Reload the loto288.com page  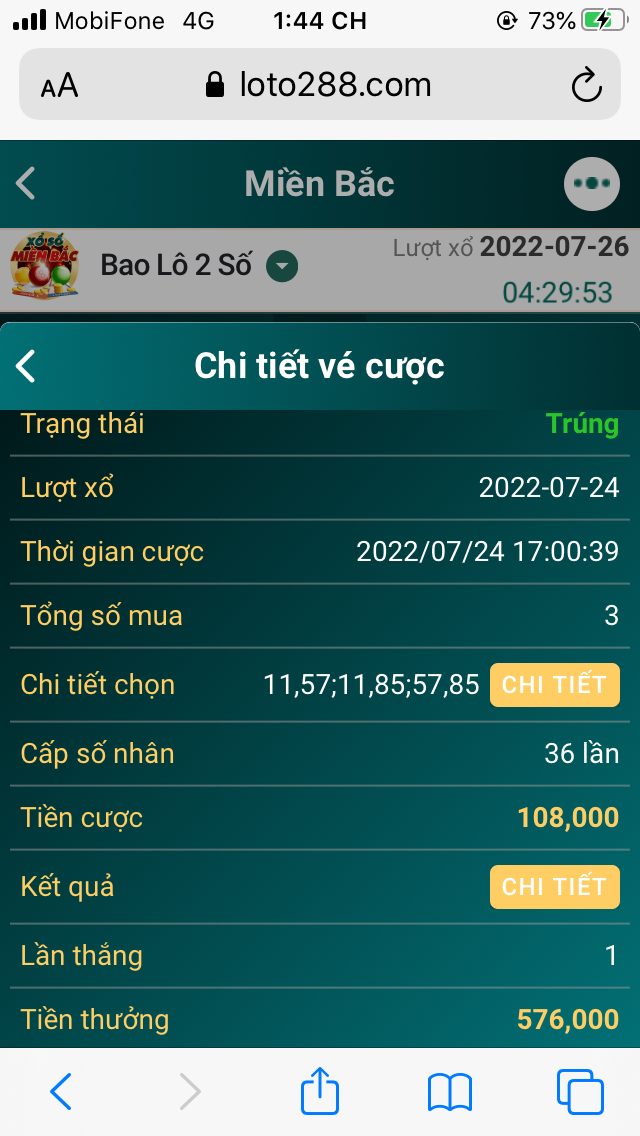[x=587, y=85]
